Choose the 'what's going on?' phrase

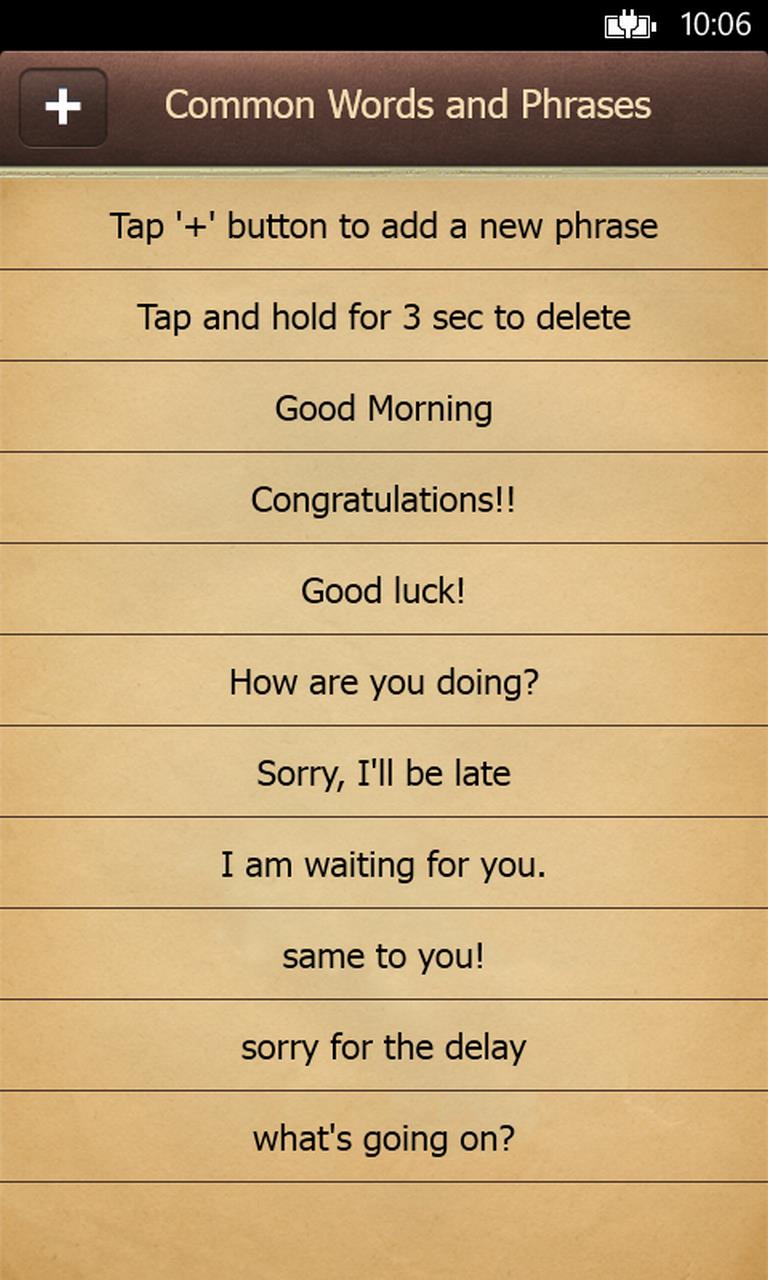[384, 1137]
